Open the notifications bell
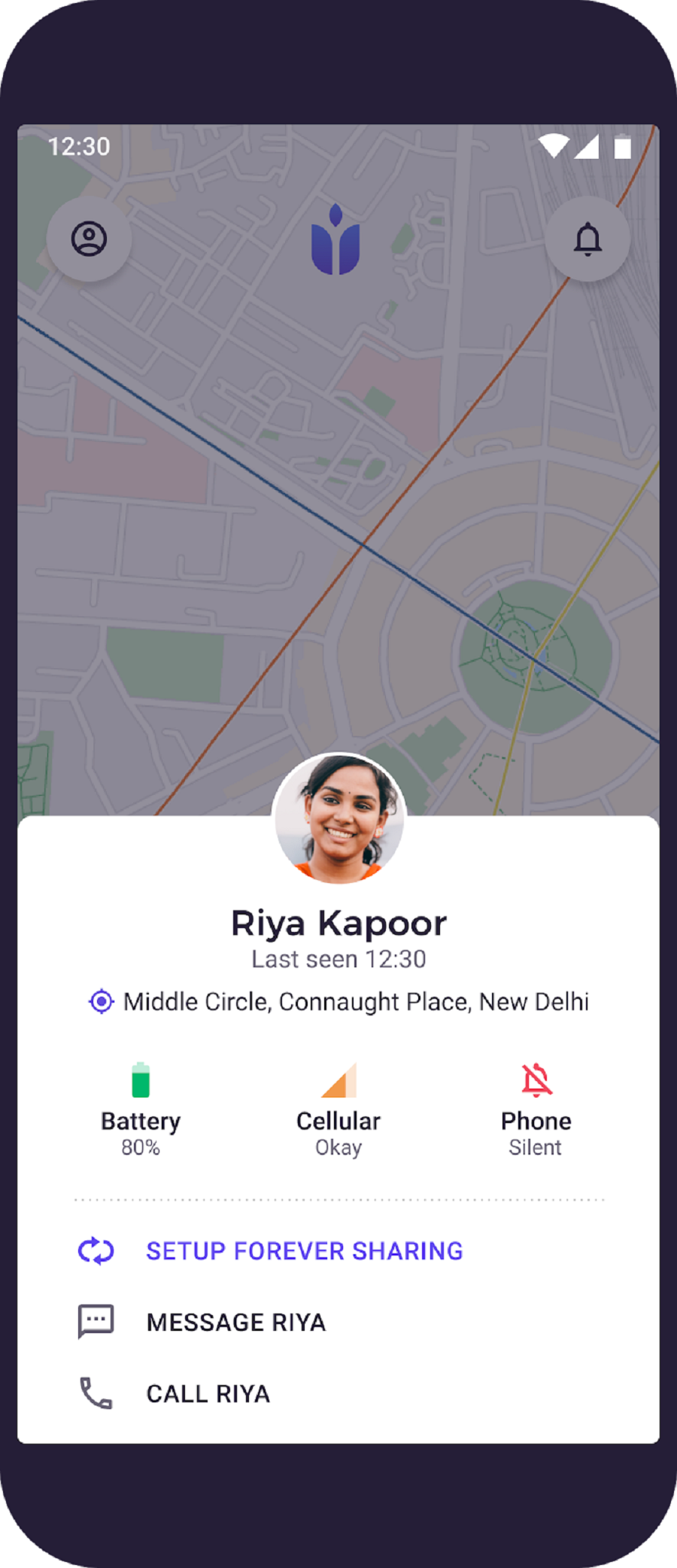The image size is (677, 1568). tap(587, 239)
